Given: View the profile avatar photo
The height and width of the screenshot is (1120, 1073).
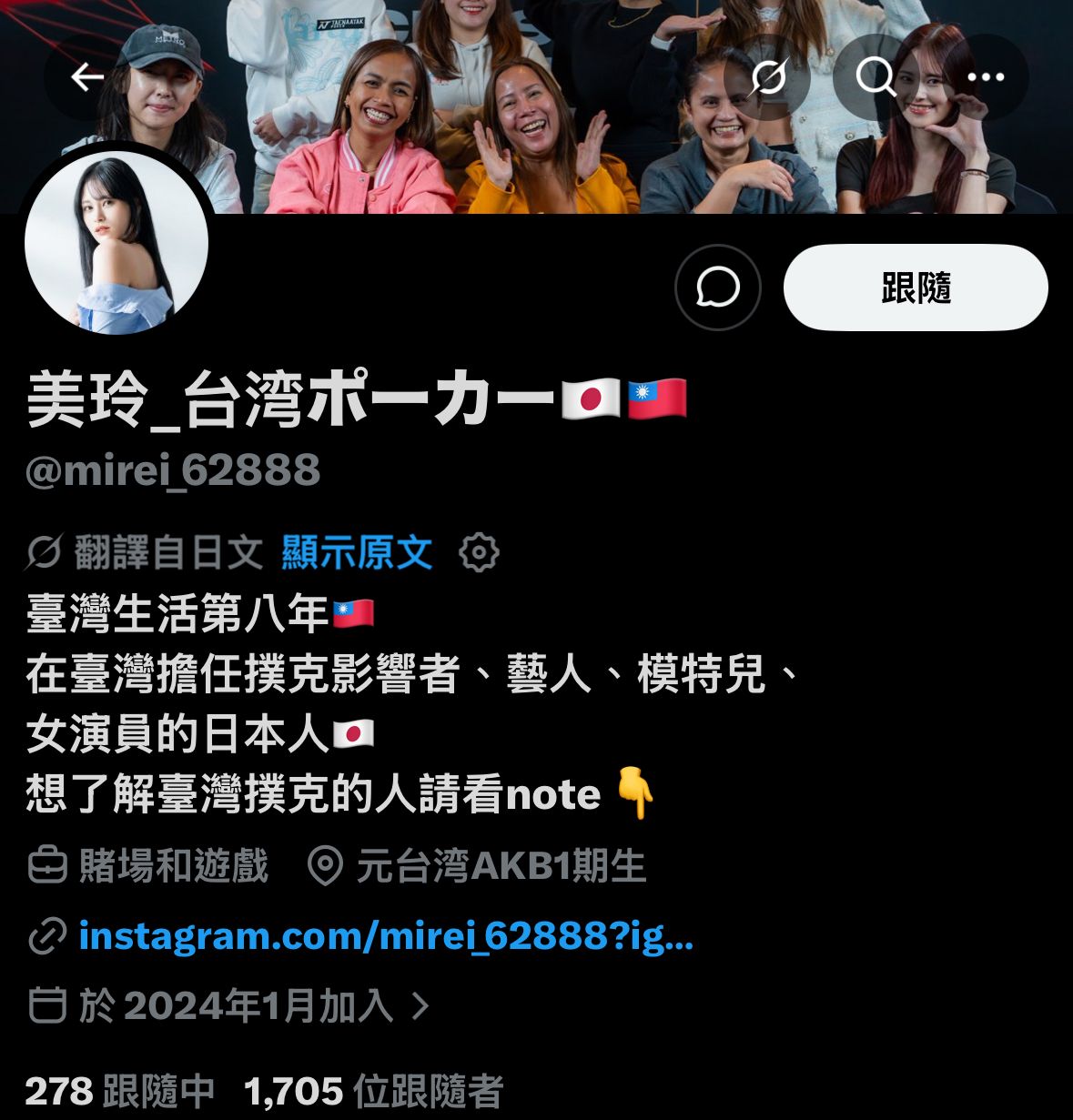Looking at the screenshot, I should tap(116, 243).
